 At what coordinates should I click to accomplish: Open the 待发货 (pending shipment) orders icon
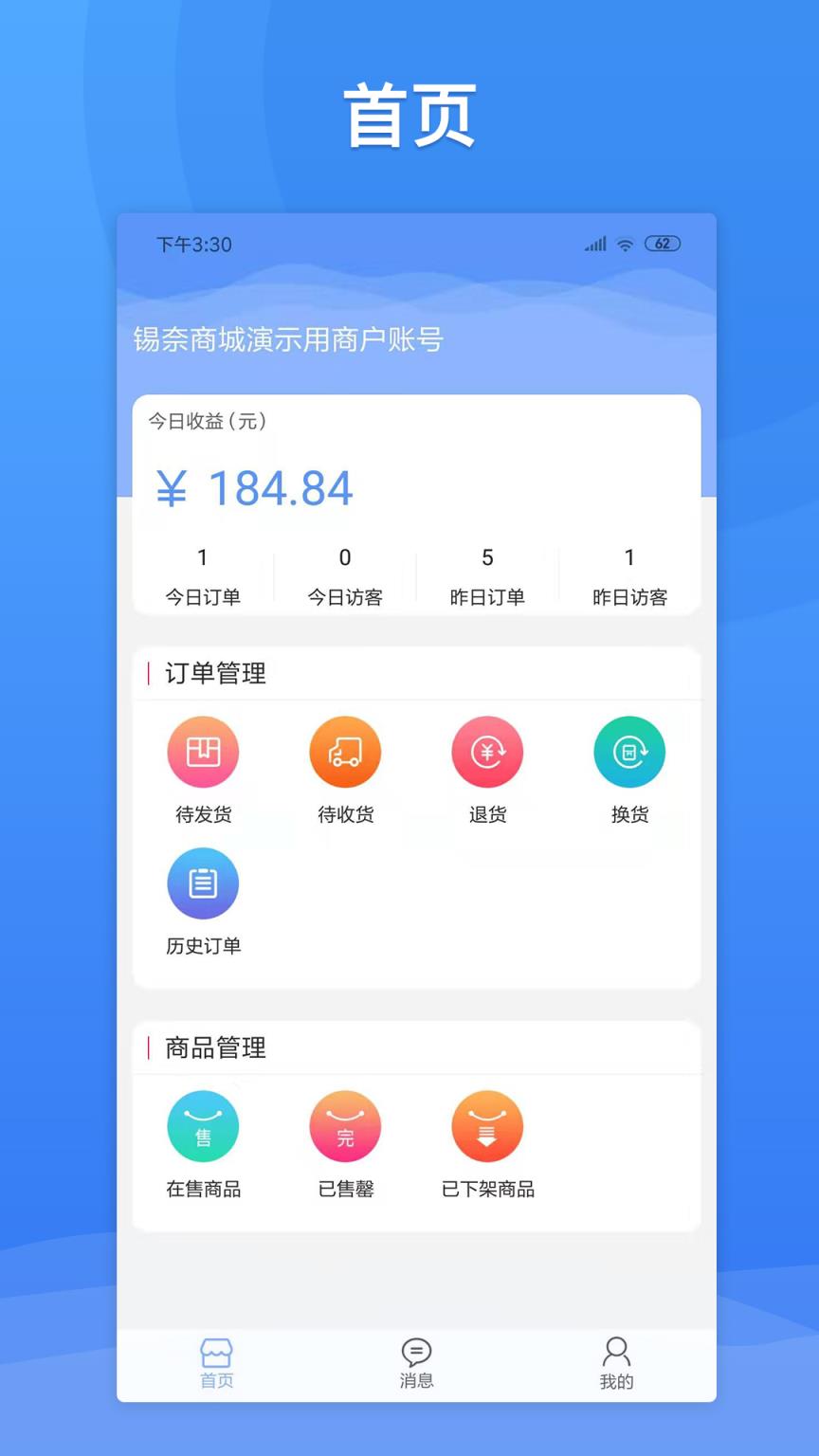pyautogui.click(x=203, y=751)
